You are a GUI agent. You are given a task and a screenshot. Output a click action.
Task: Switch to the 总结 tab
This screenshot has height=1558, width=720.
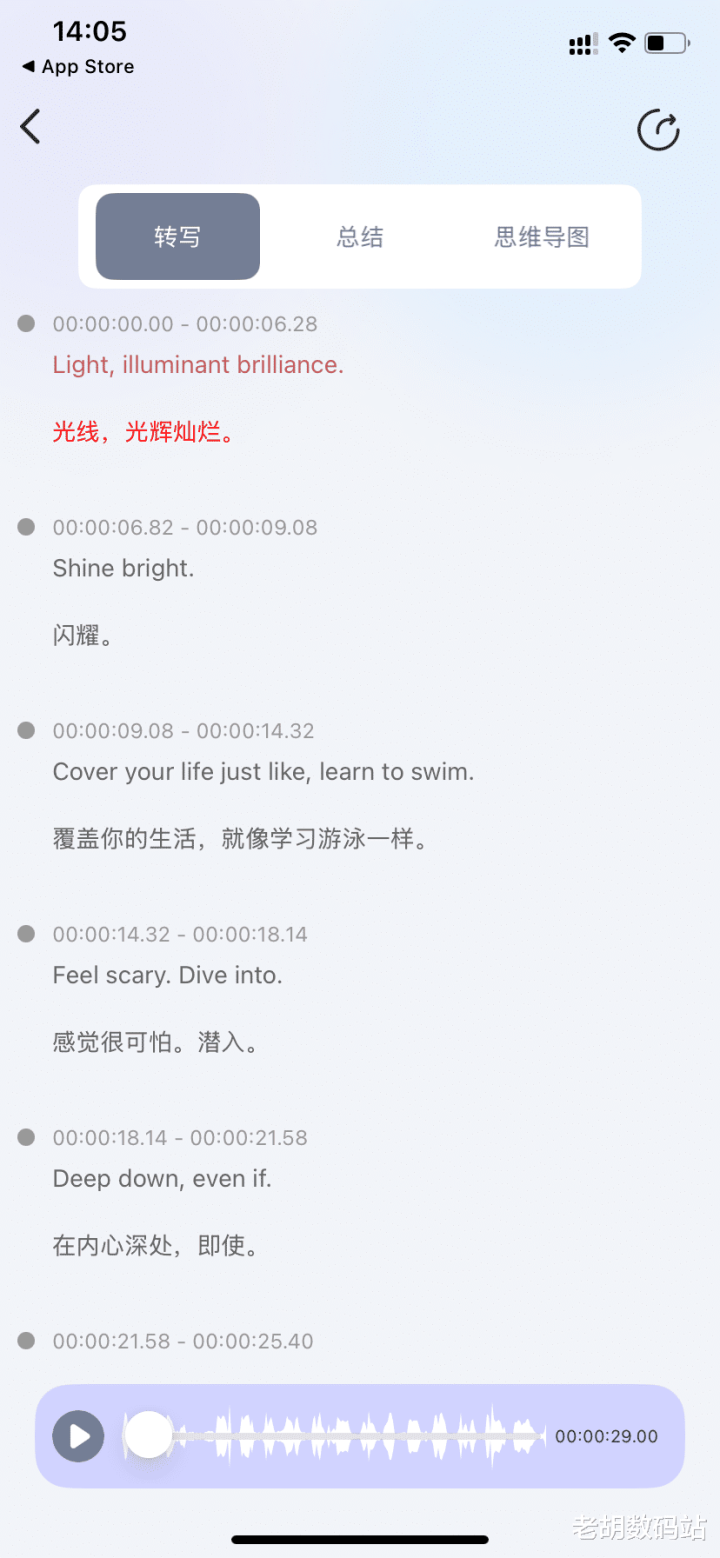click(x=360, y=237)
